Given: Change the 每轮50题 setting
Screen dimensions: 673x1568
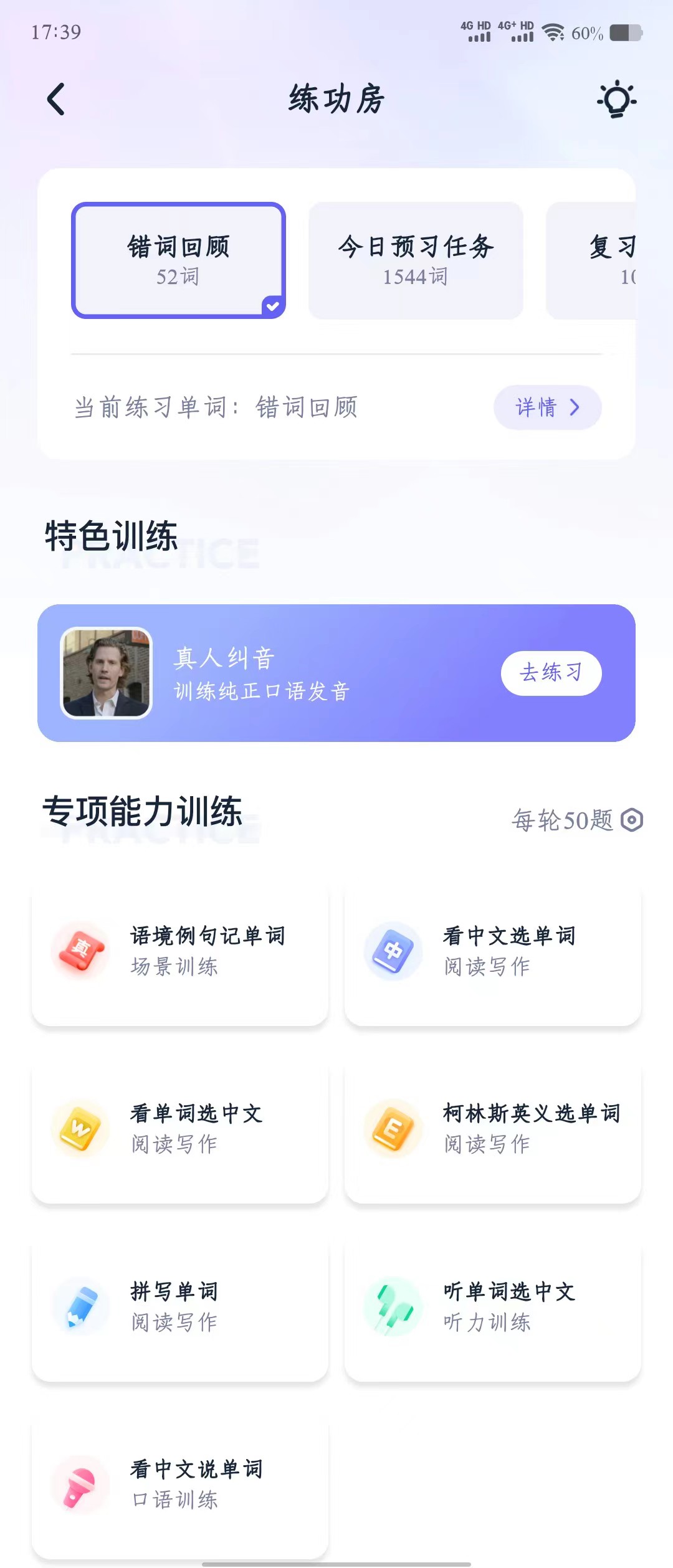Looking at the screenshot, I should pyautogui.click(x=577, y=820).
